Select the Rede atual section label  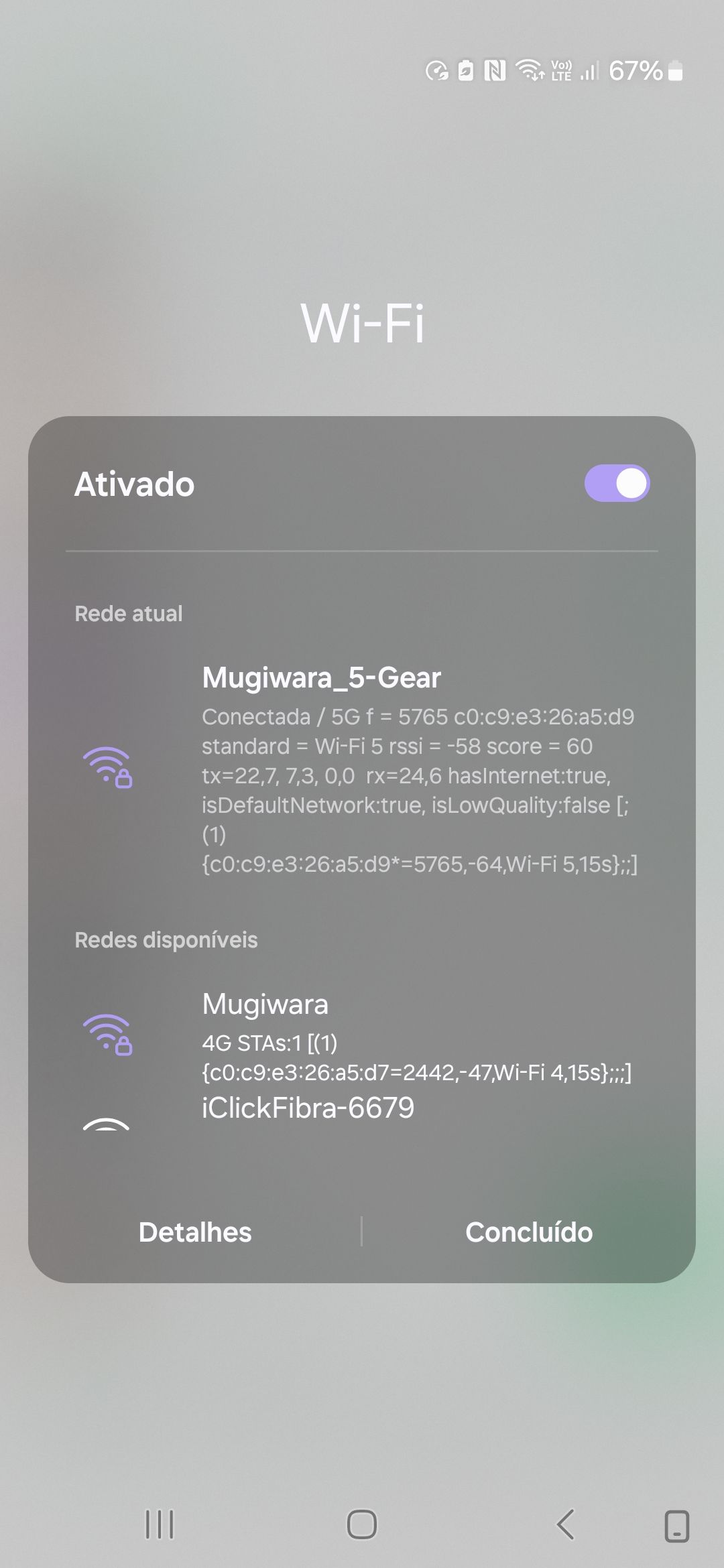pos(128,612)
